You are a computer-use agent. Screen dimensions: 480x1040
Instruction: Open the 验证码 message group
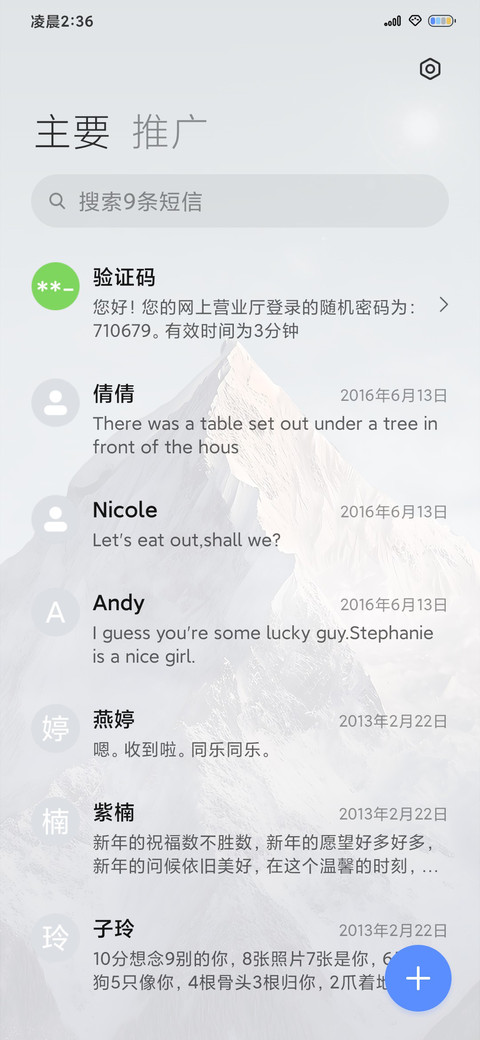click(x=240, y=303)
